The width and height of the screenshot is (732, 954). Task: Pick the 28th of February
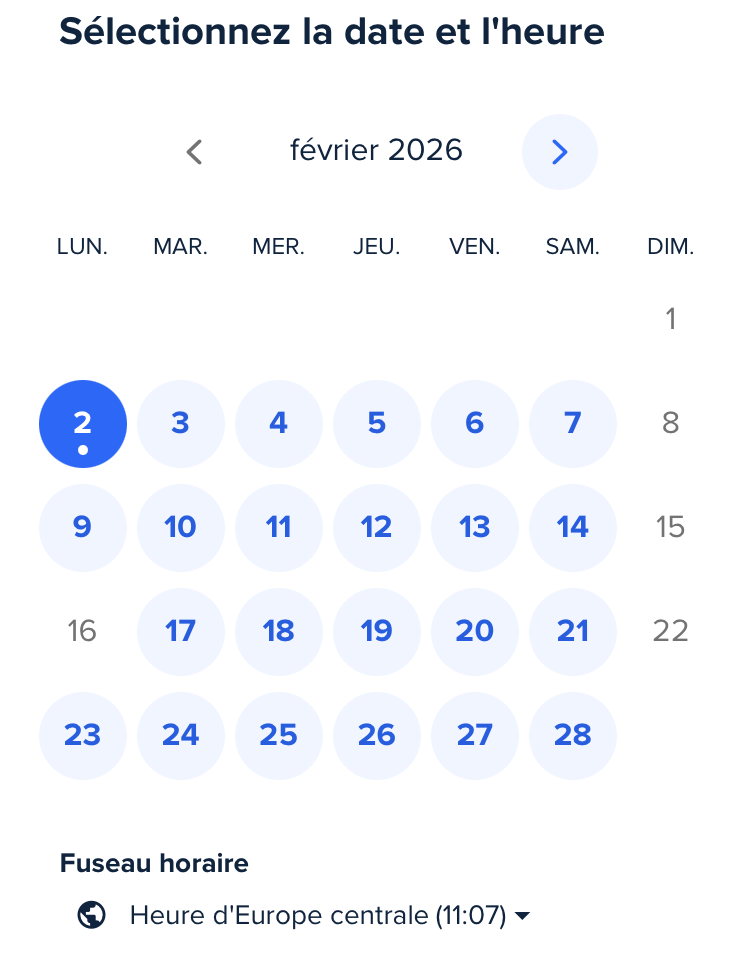pyautogui.click(x=572, y=735)
